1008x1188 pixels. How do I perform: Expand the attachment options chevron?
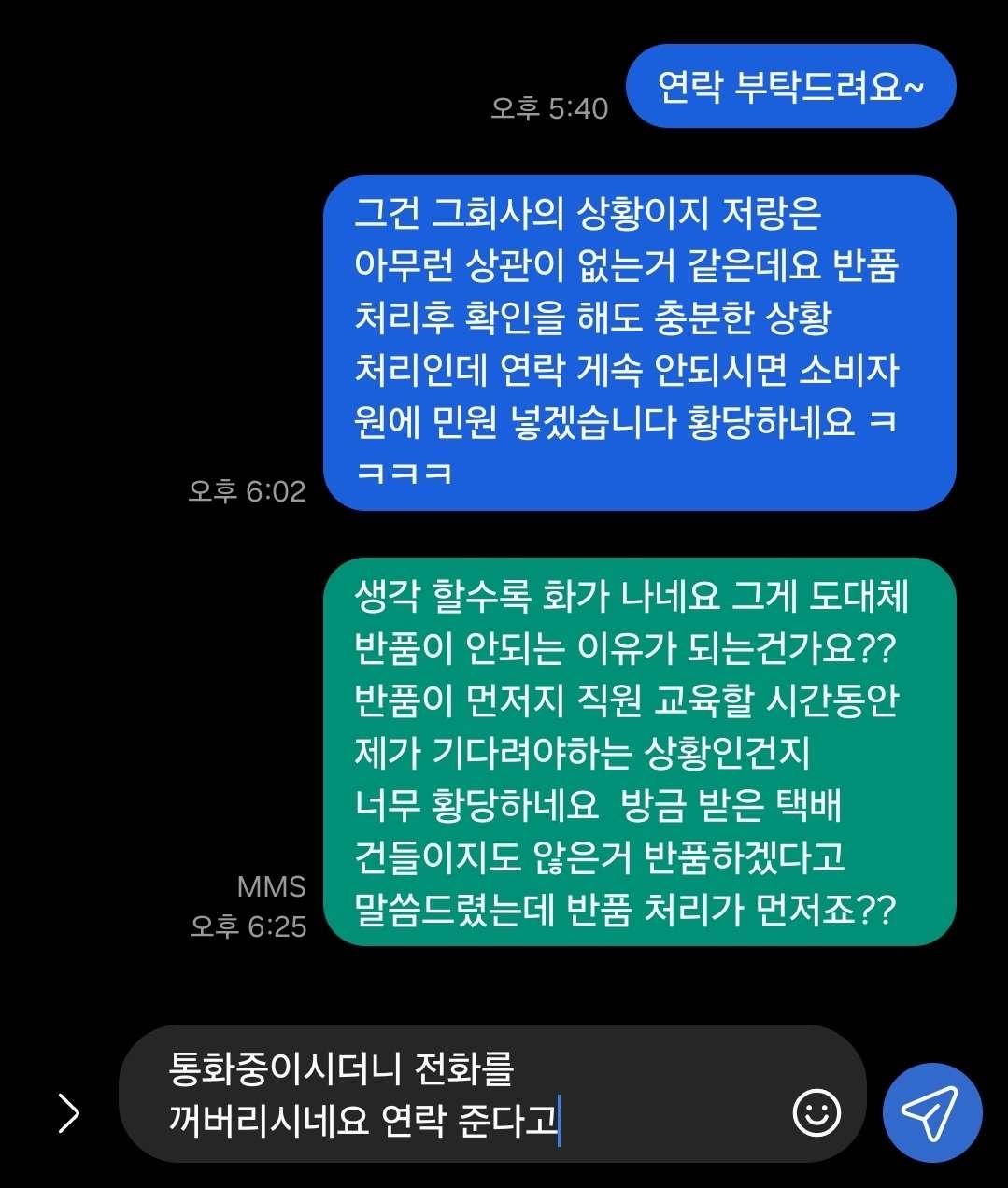click(x=68, y=1113)
